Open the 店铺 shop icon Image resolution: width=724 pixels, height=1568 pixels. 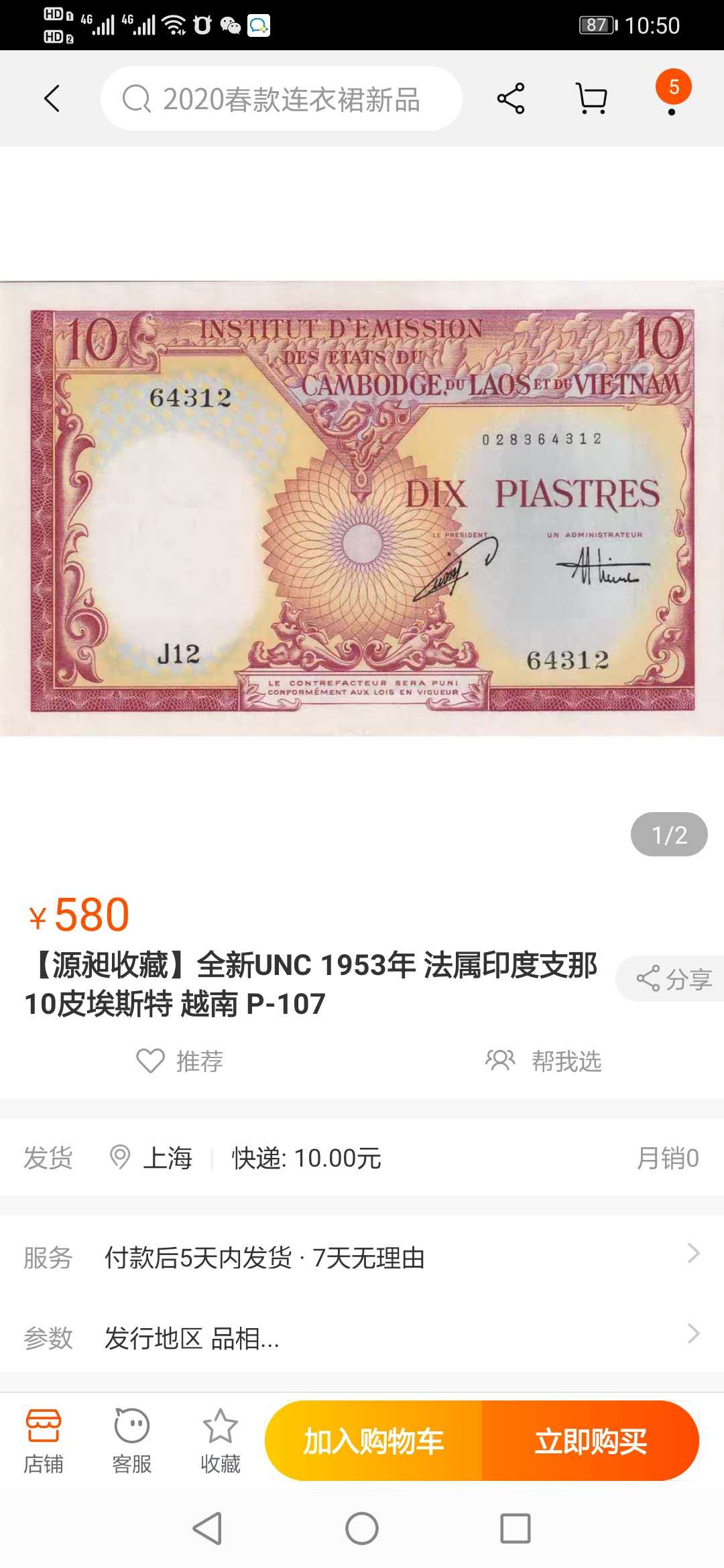(x=42, y=1442)
